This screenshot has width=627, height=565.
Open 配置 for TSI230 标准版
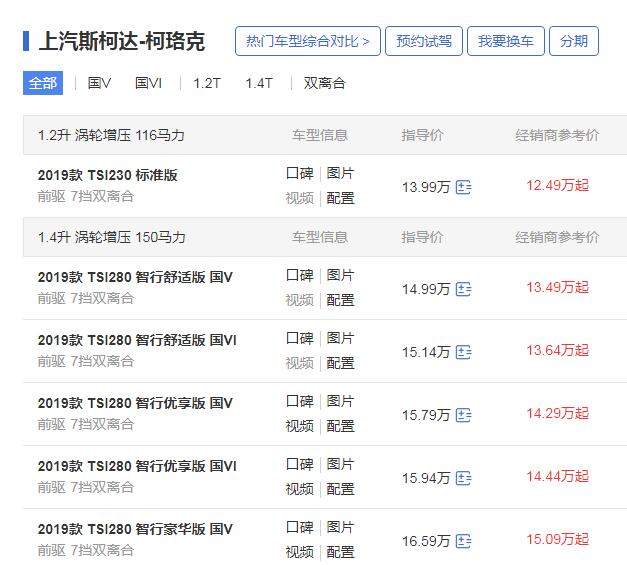[x=340, y=198]
